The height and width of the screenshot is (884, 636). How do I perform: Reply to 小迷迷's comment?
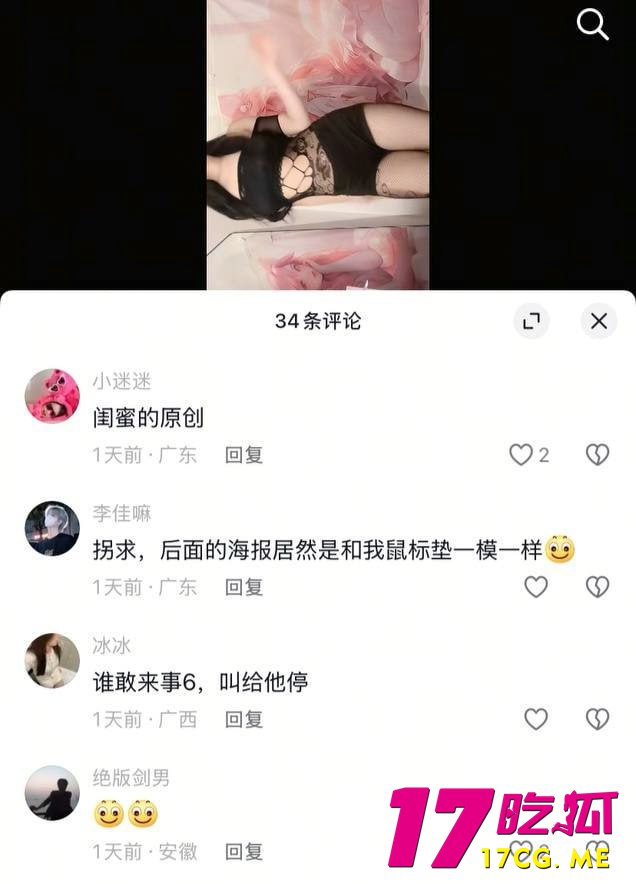click(x=244, y=455)
